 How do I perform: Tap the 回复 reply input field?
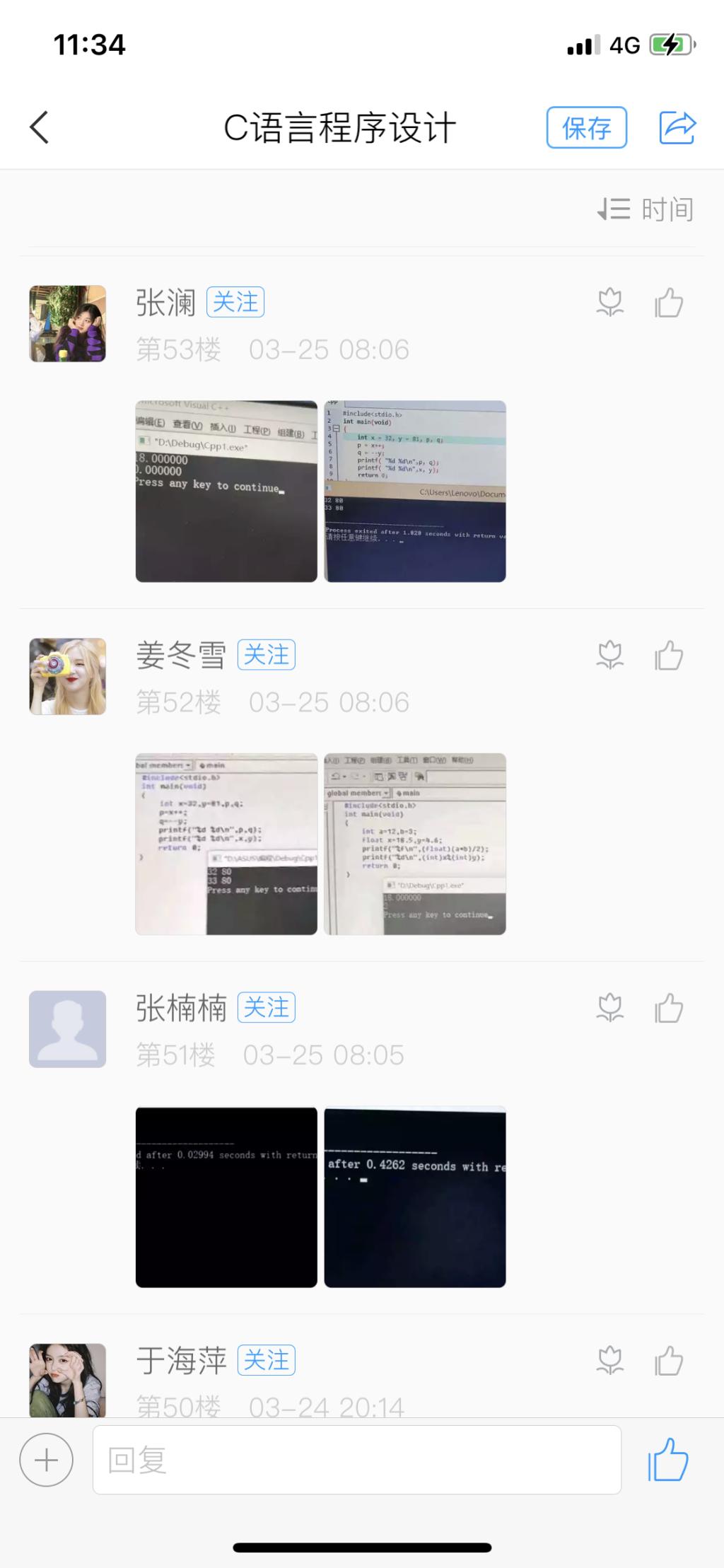(357, 1460)
